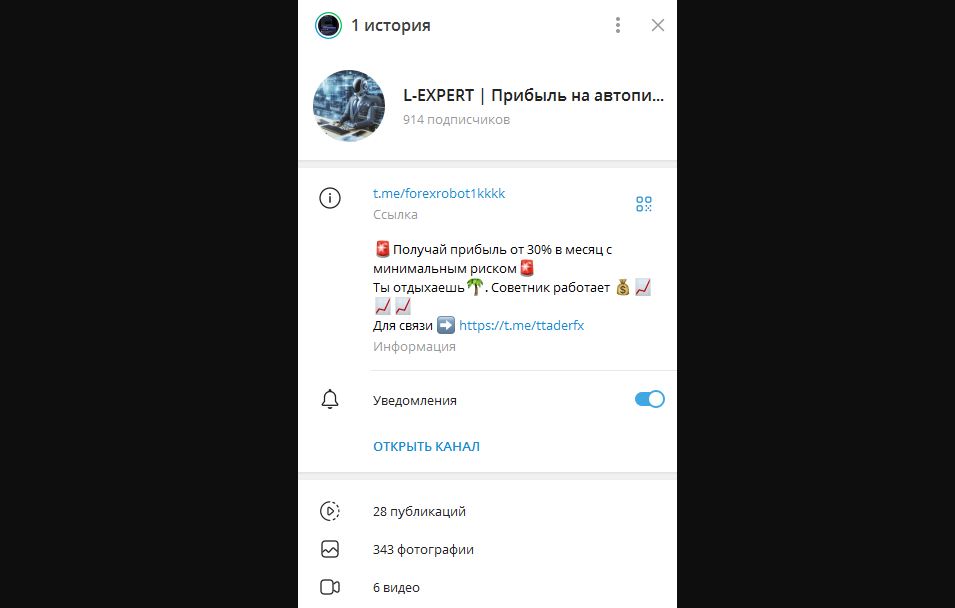Screen dimensions: 955x608
Task: Toggle the Уведомления notifications switch
Action: point(649,400)
